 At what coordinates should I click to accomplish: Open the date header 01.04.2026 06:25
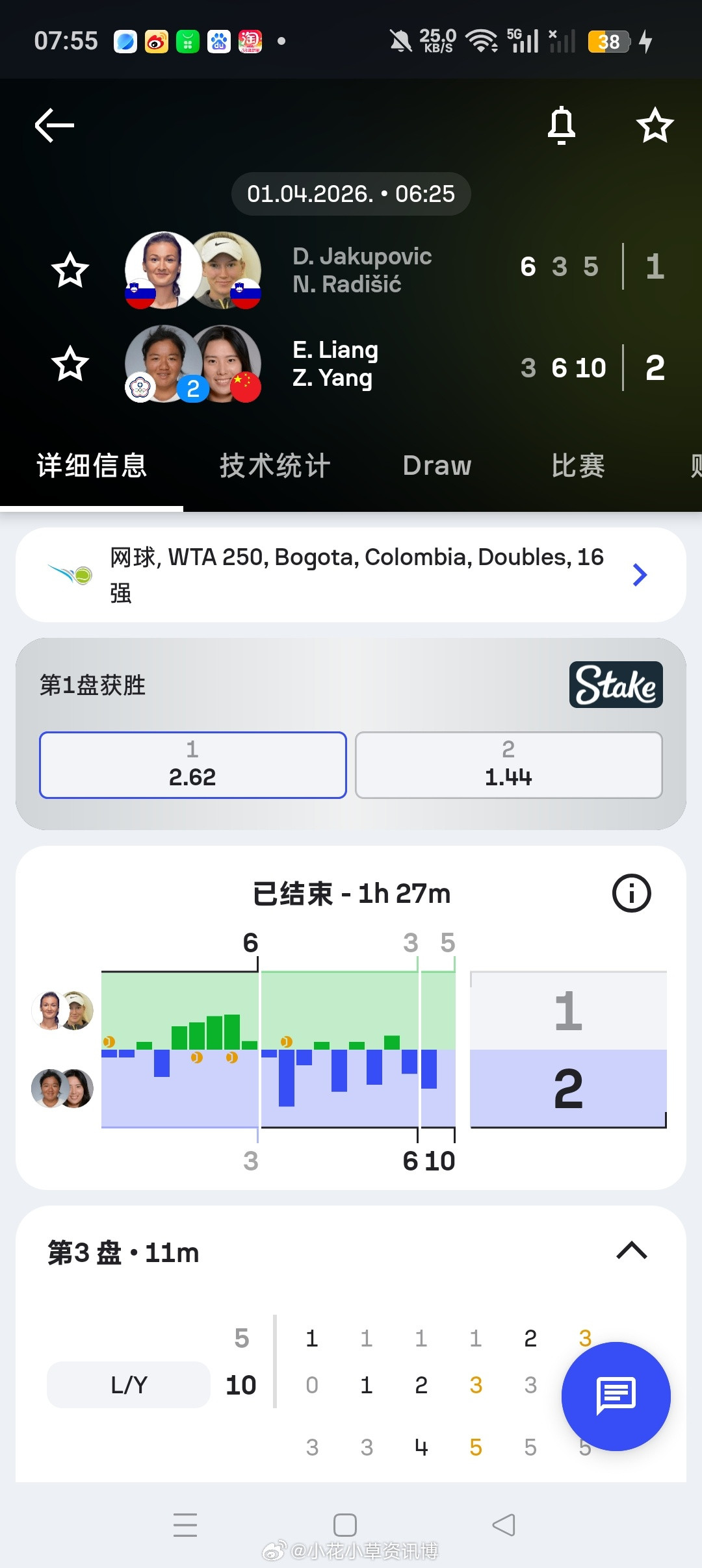point(350,193)
